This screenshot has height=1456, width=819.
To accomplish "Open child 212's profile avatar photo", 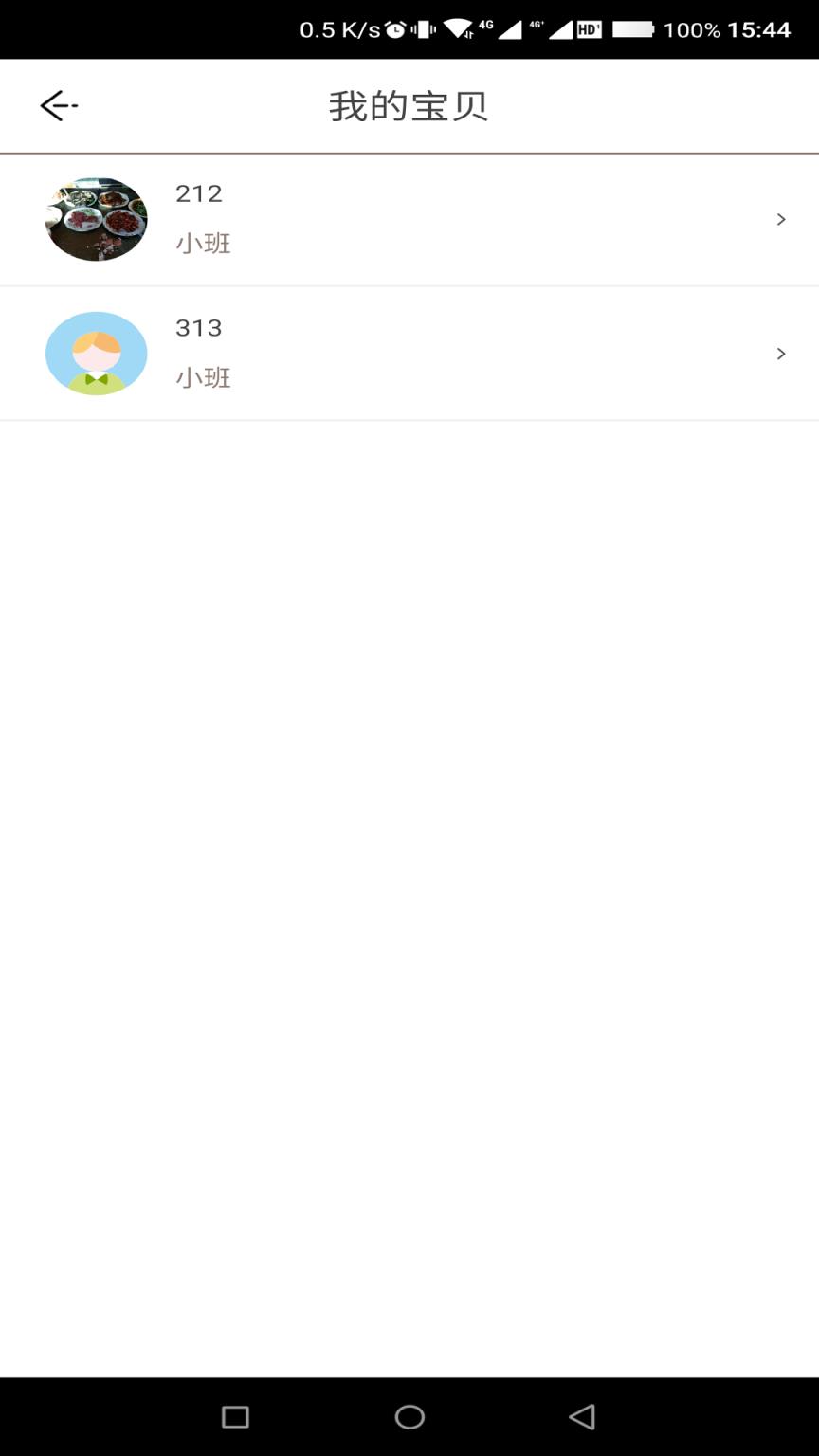I will (96, 219).
